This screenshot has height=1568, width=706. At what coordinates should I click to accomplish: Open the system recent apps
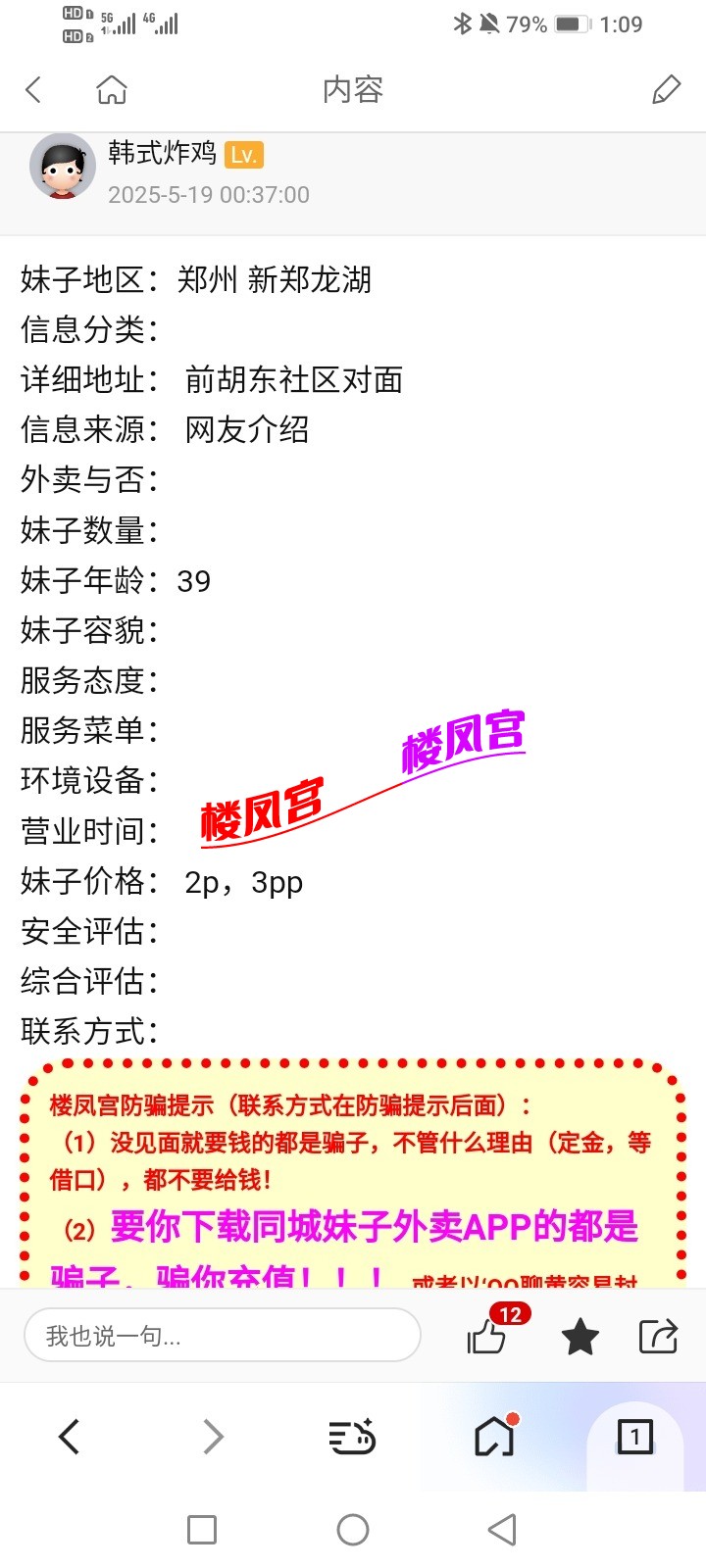202,1529
